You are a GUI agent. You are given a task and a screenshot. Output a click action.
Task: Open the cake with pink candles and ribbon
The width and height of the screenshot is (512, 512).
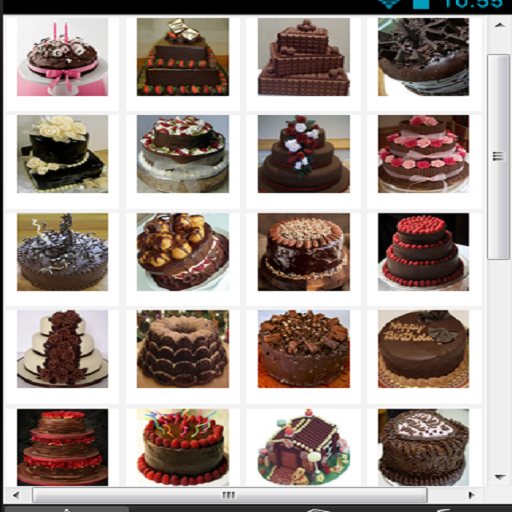pos(62,57)
